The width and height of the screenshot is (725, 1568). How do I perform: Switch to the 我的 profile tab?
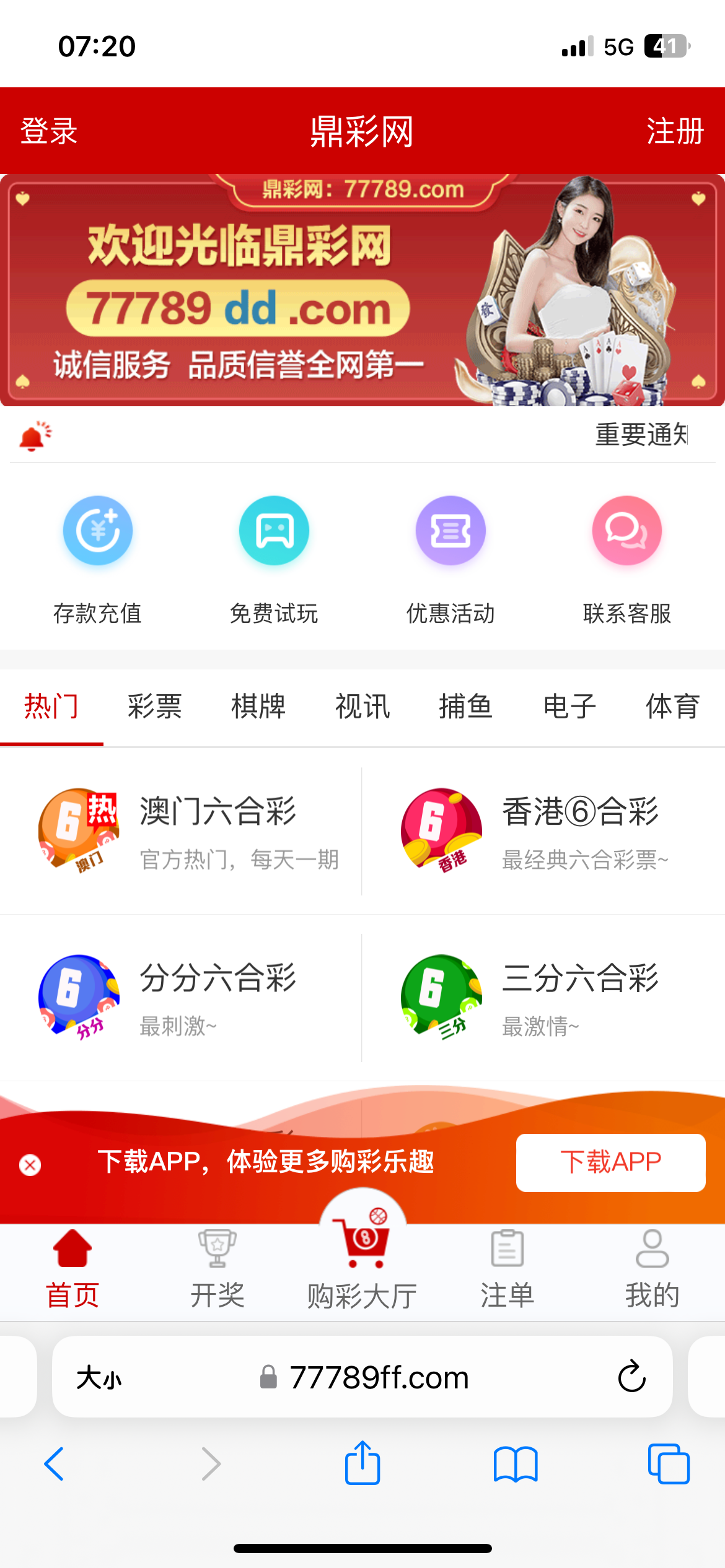point(652,1271)
